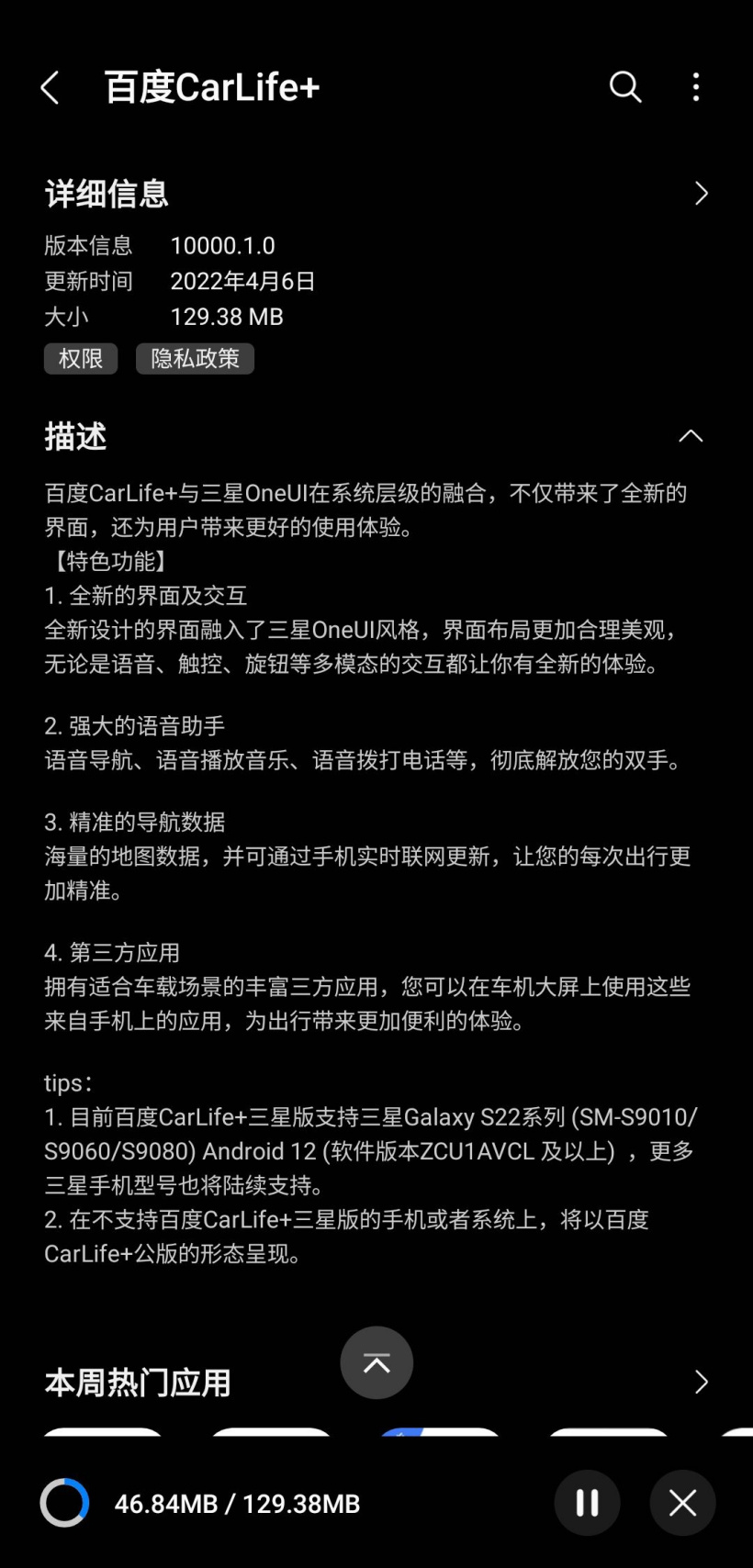Open the 隐私政策 privacy policy chip
The height and width of the screenshot is (1568, 753).
(x=195, y=358)
